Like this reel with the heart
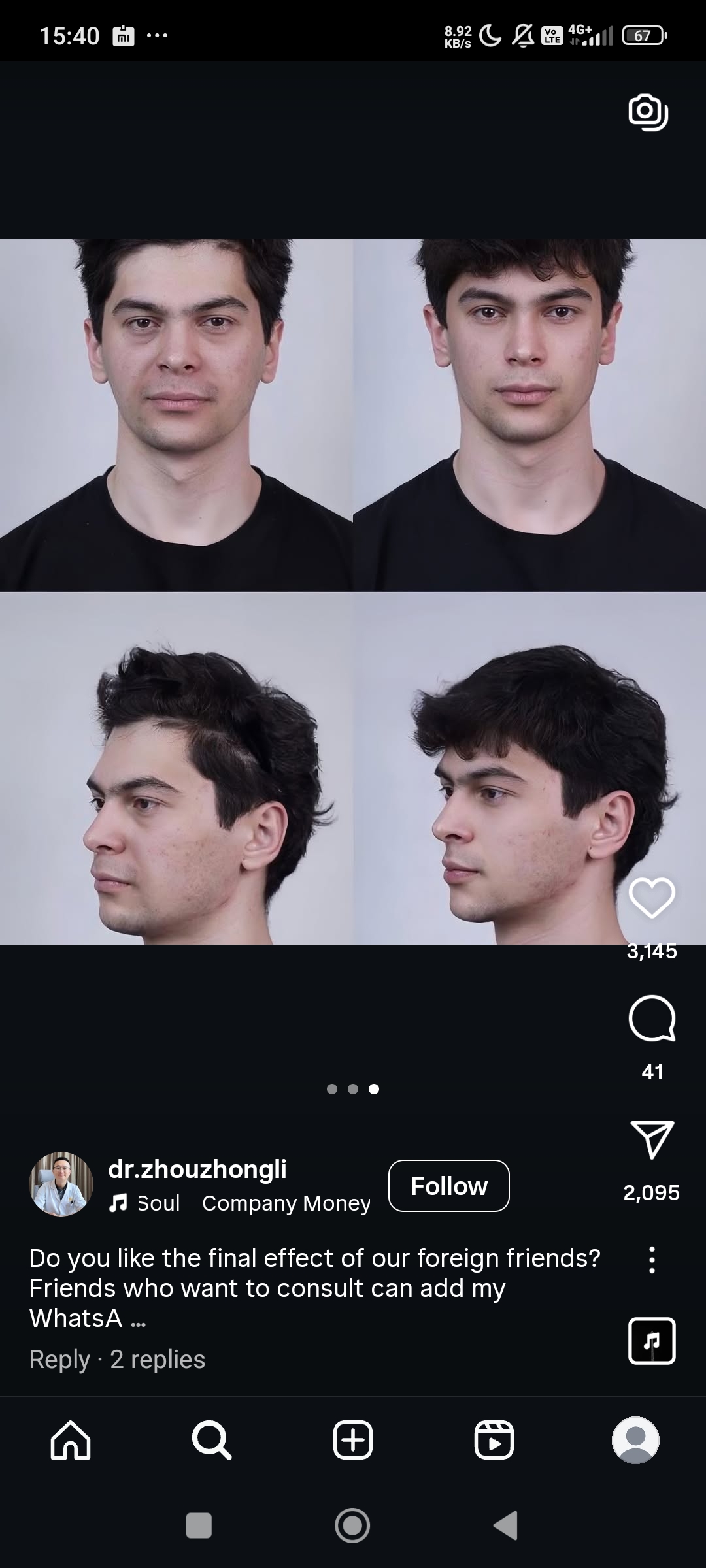The image size is (706, 1568). coord(652,898)
